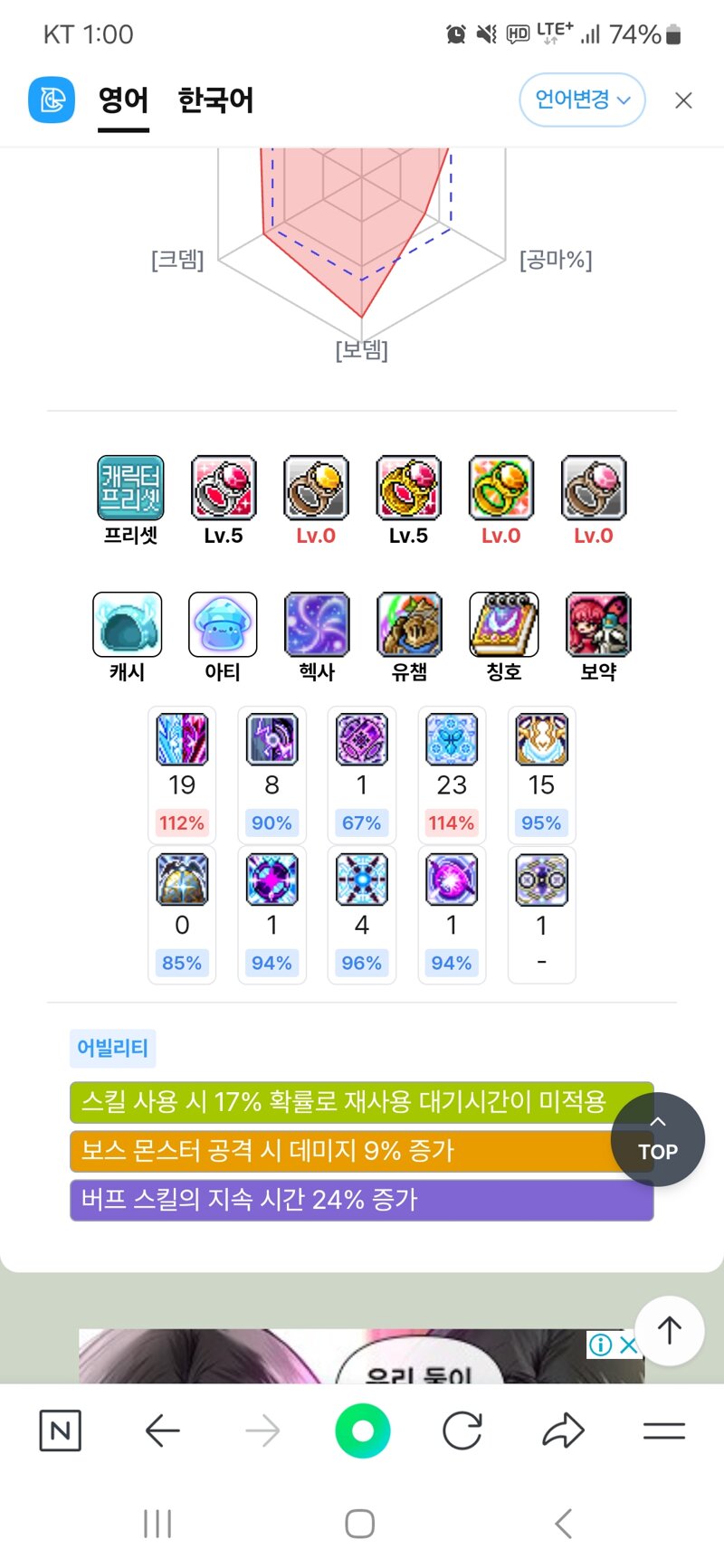The height and width of the screenshot is (1568, 724).
Task: Open the Naver home N button
Action: (61, 1430)
